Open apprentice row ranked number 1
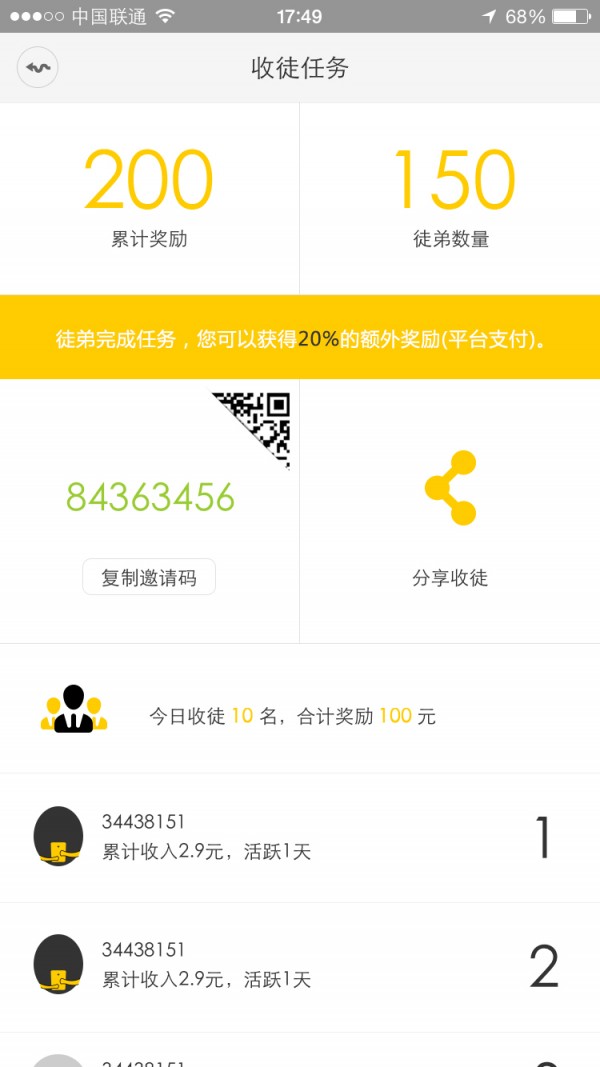Screen dimensions: 600x1067 coord(300,838)
